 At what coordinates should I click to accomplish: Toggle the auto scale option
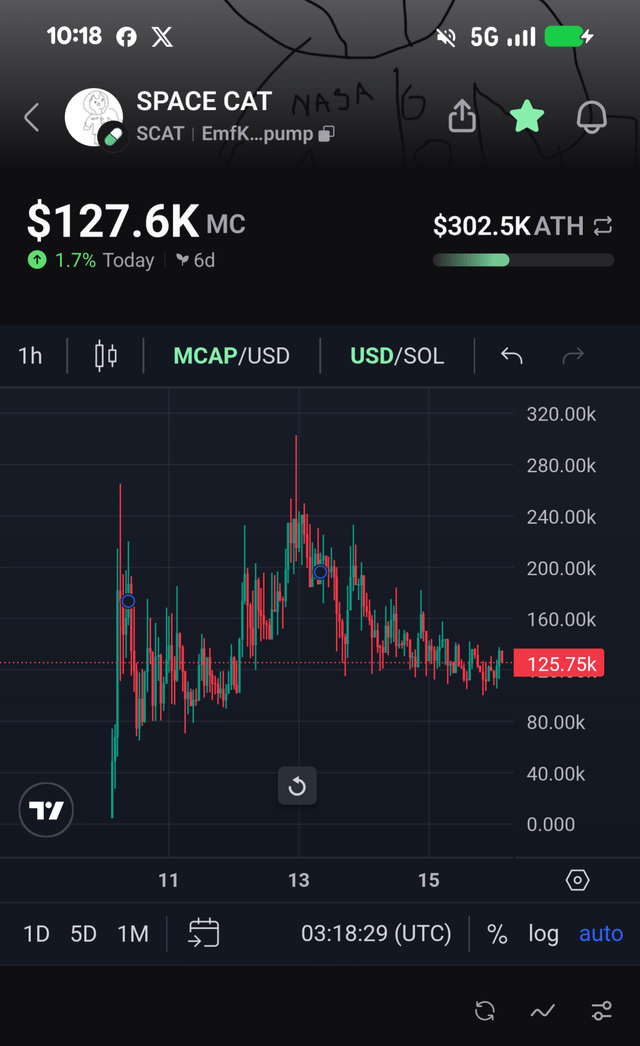click(601, 934)
